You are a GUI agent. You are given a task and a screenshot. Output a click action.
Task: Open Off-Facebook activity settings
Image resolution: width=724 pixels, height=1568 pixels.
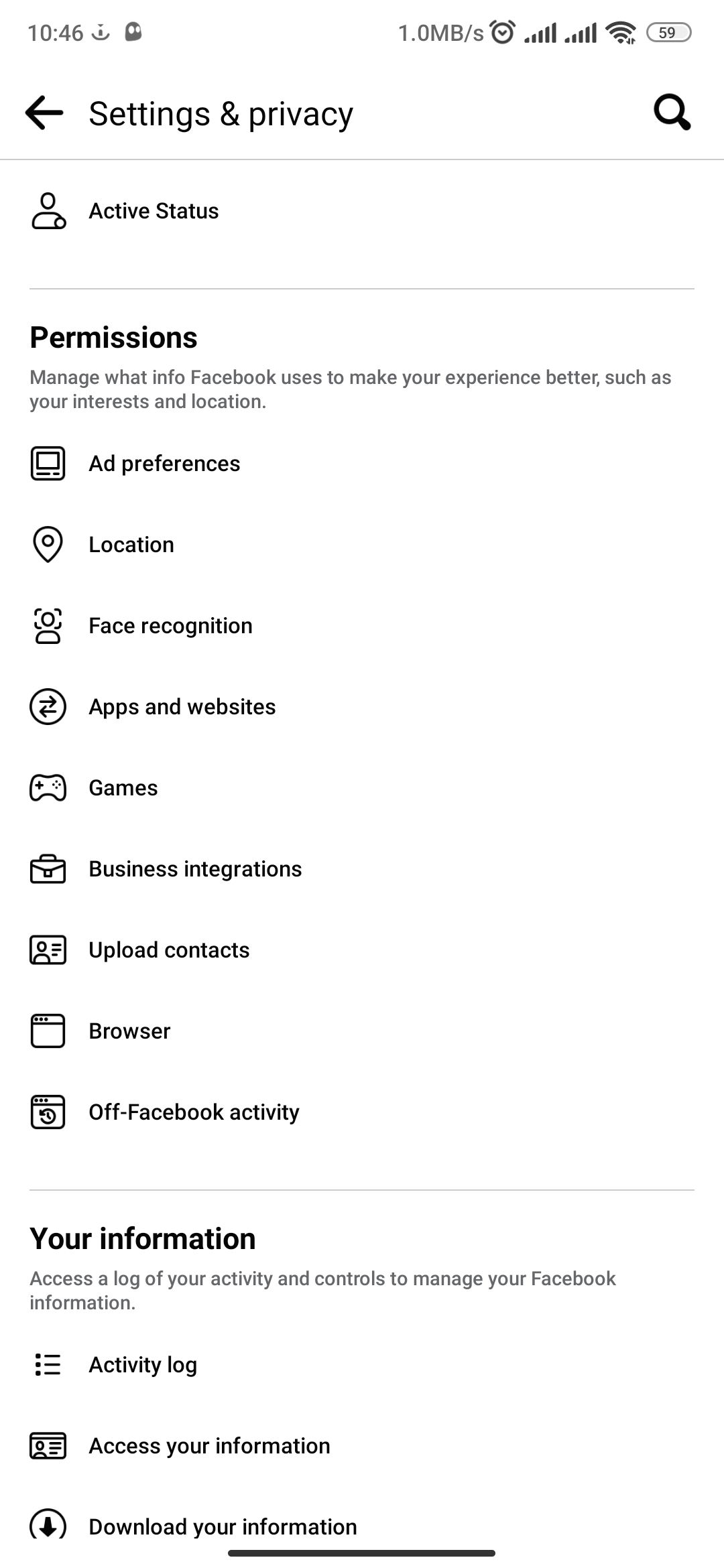tap(194, 1112)
